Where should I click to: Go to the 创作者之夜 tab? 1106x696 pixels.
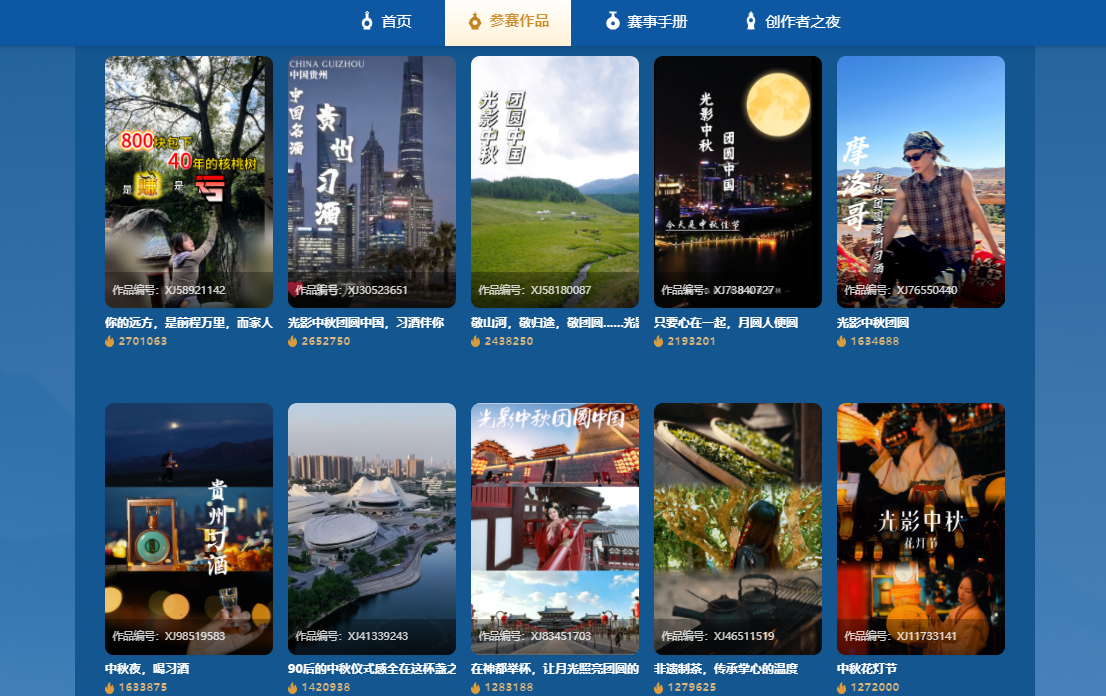792,22
